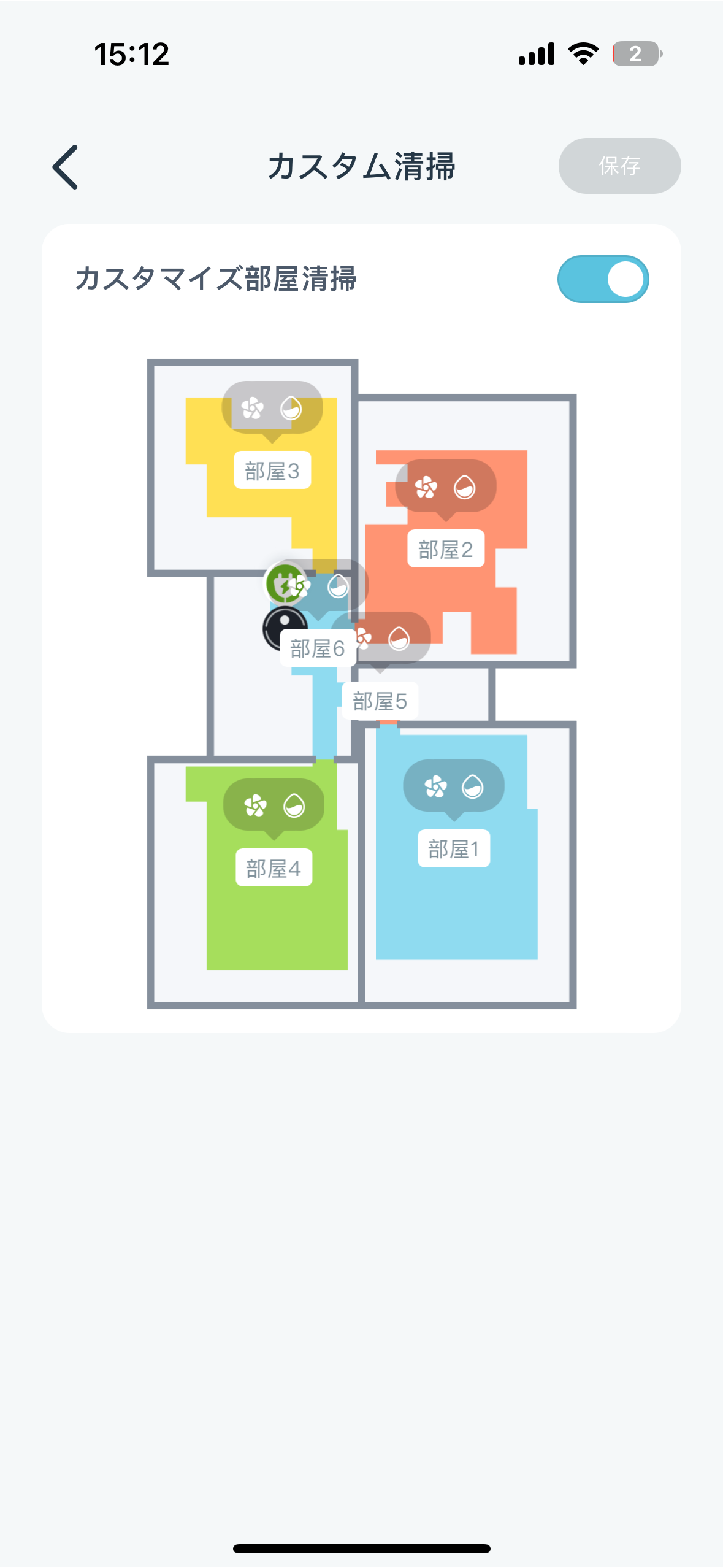Open suction and water settings above 部屋1

[x=454, y=786]
